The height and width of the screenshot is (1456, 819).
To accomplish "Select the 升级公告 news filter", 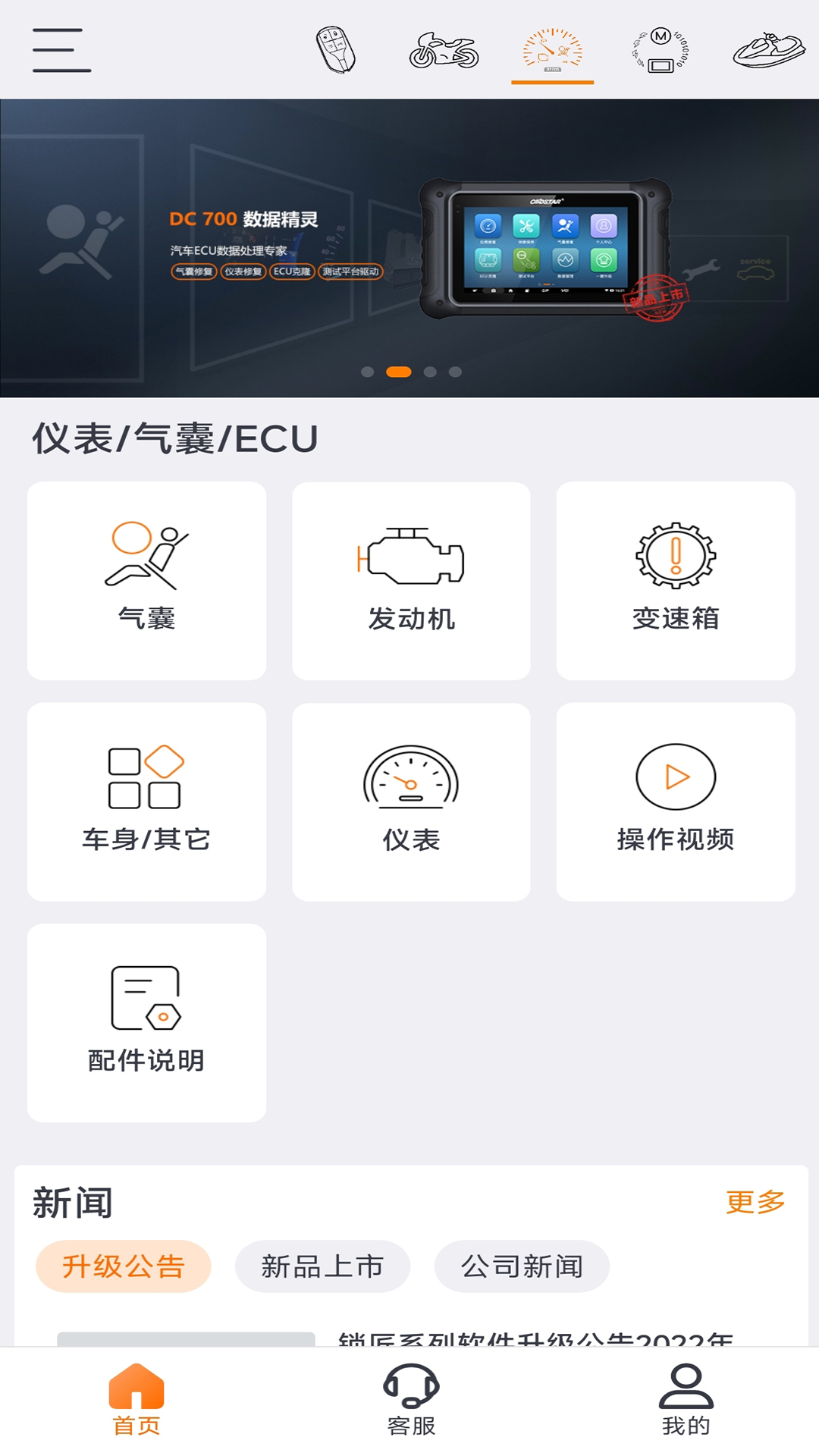I will 122,1265.
